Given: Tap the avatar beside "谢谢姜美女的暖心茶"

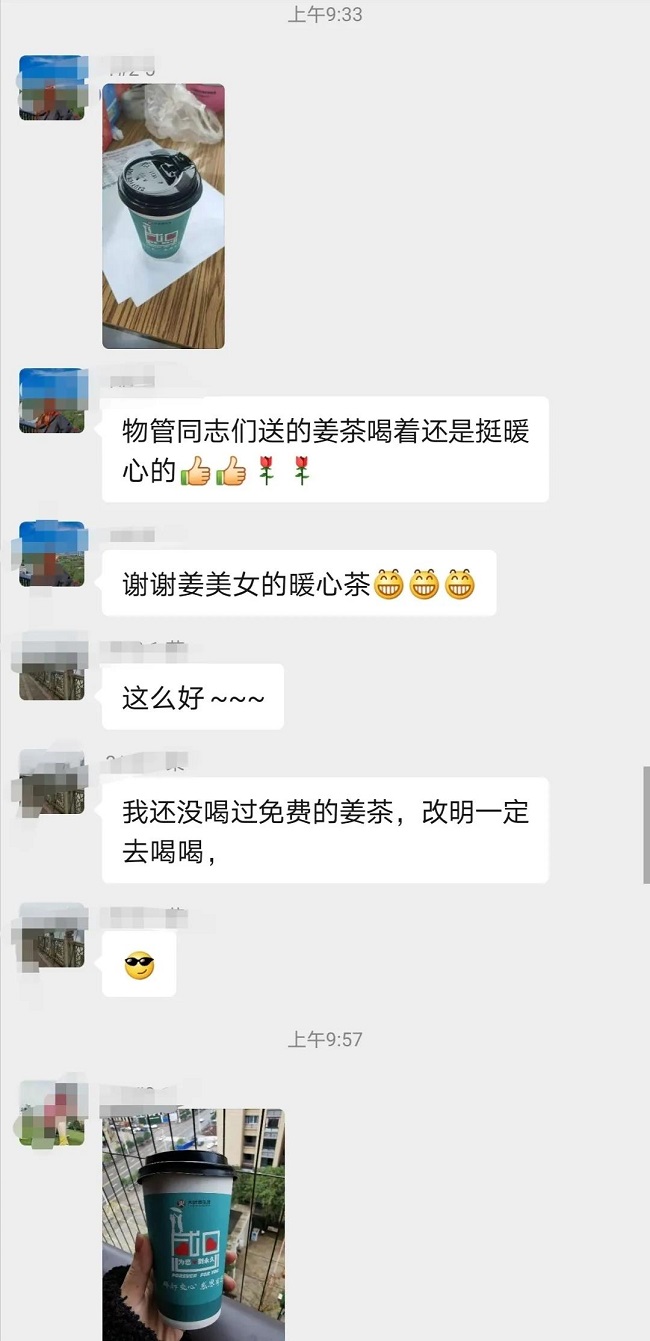Looking at the screenshot, I should [x=52, y=553].
